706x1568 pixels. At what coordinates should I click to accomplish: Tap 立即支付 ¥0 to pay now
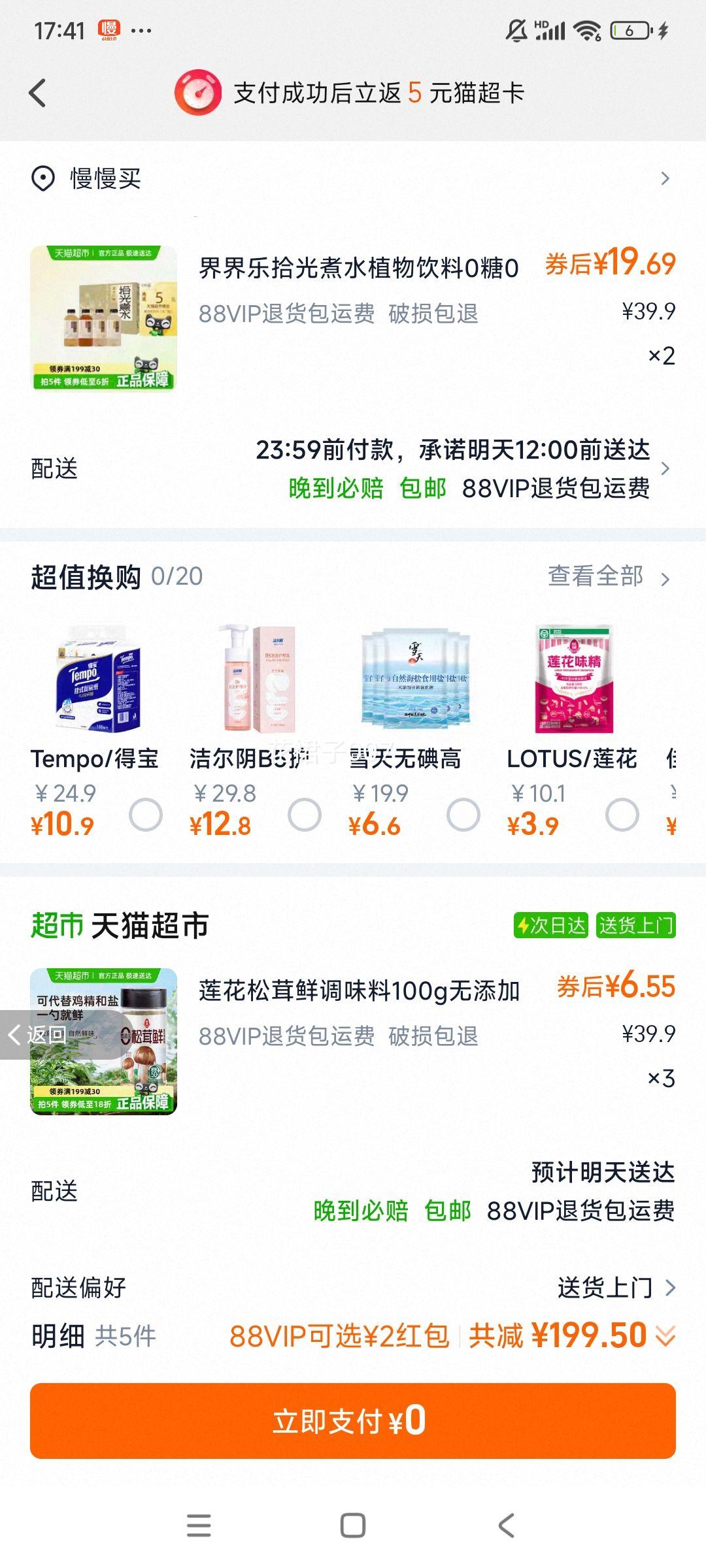(x=353, y=1421)
